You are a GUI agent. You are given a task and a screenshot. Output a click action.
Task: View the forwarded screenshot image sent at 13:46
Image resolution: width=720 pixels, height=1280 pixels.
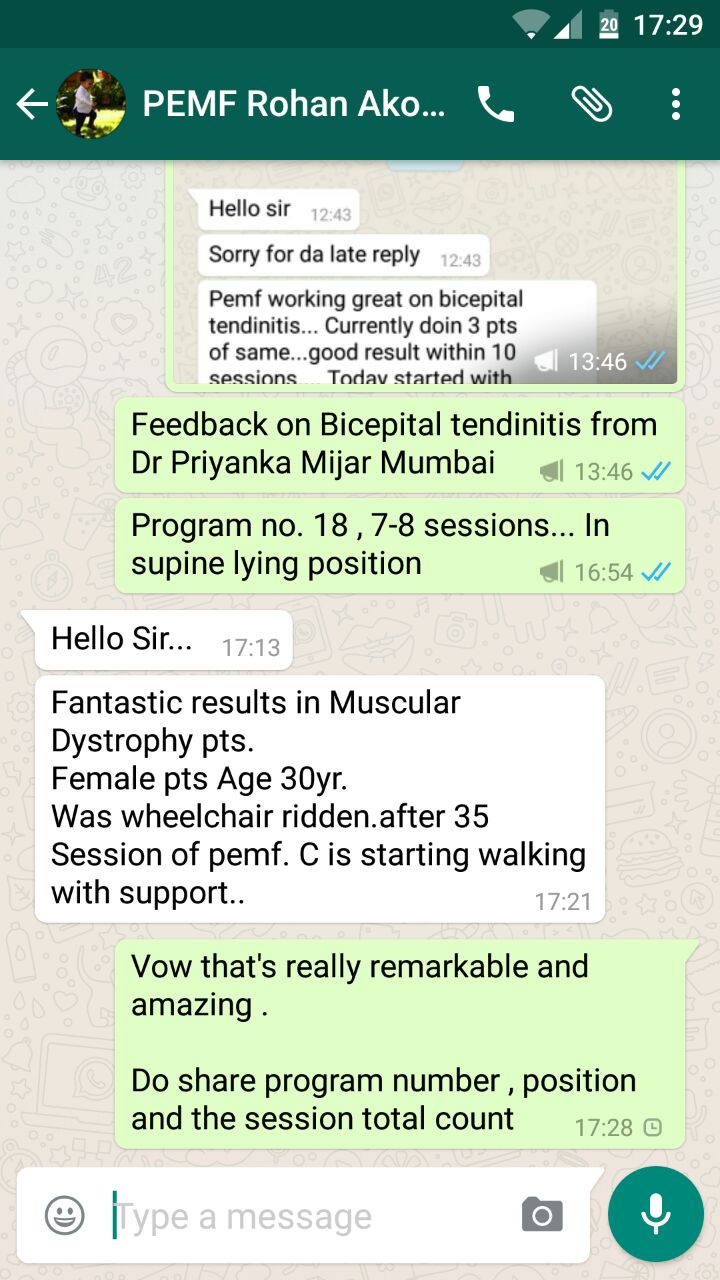click(425, 272)
